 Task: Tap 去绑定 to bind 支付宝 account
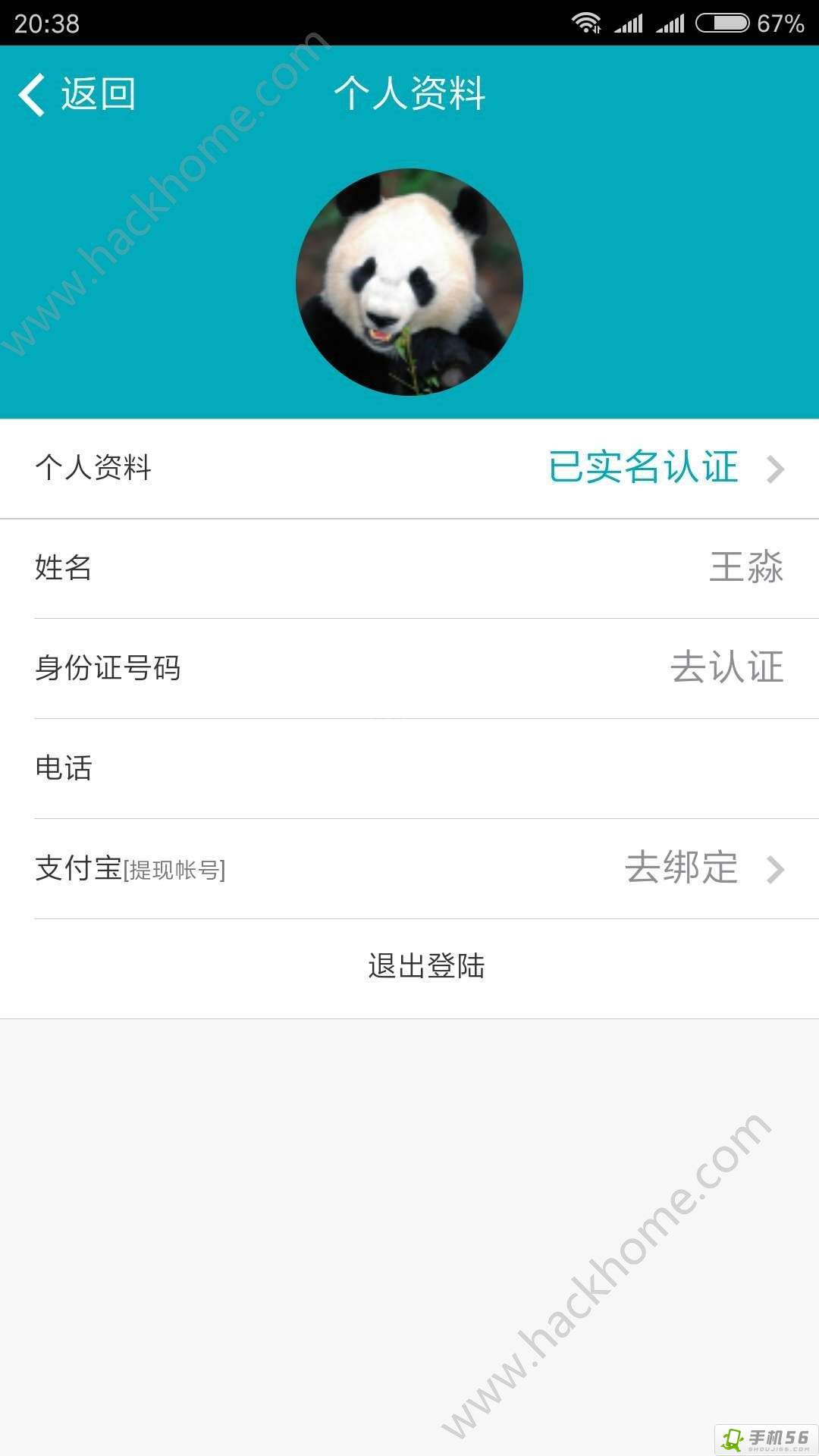[681, 868]
